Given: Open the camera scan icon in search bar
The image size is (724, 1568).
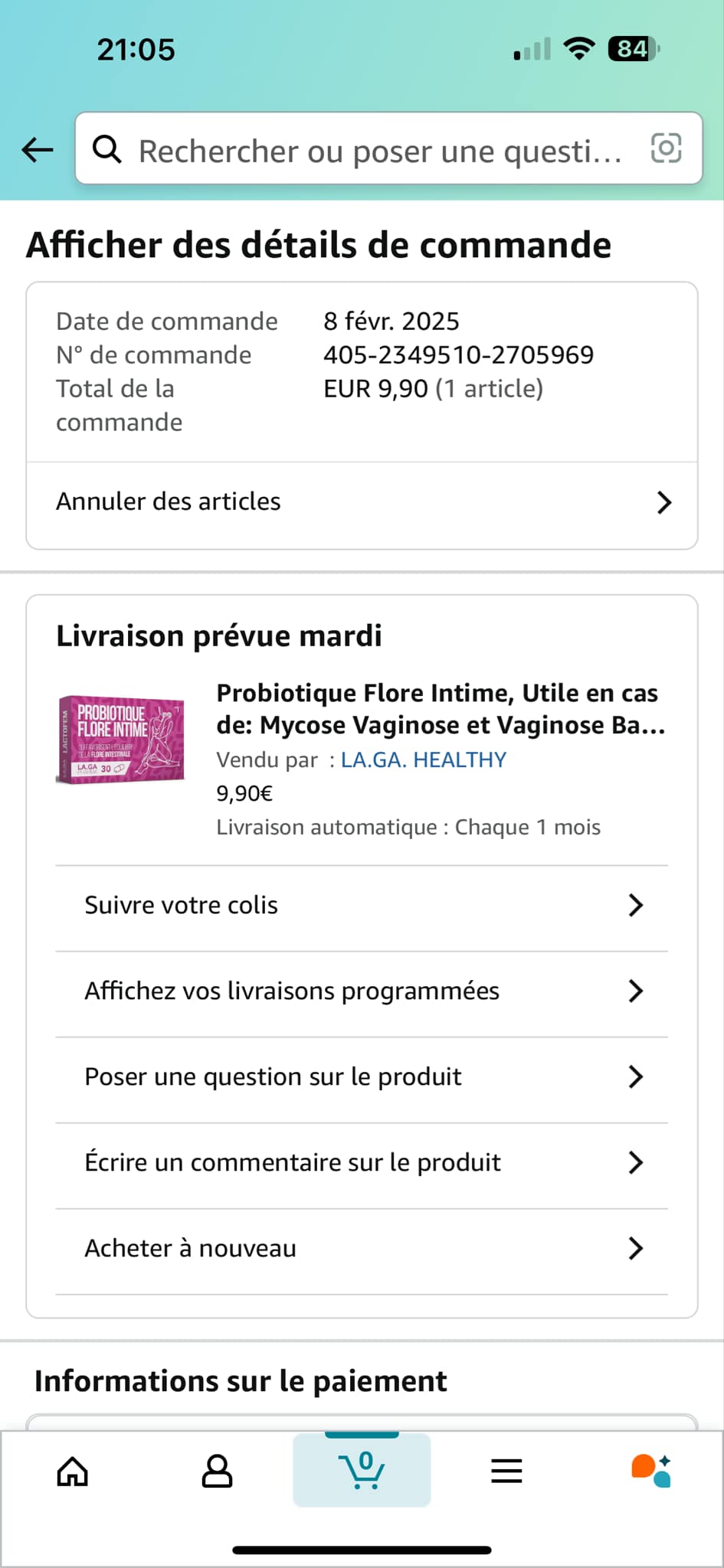Looking at the screenshot, I should pos(665,148).
